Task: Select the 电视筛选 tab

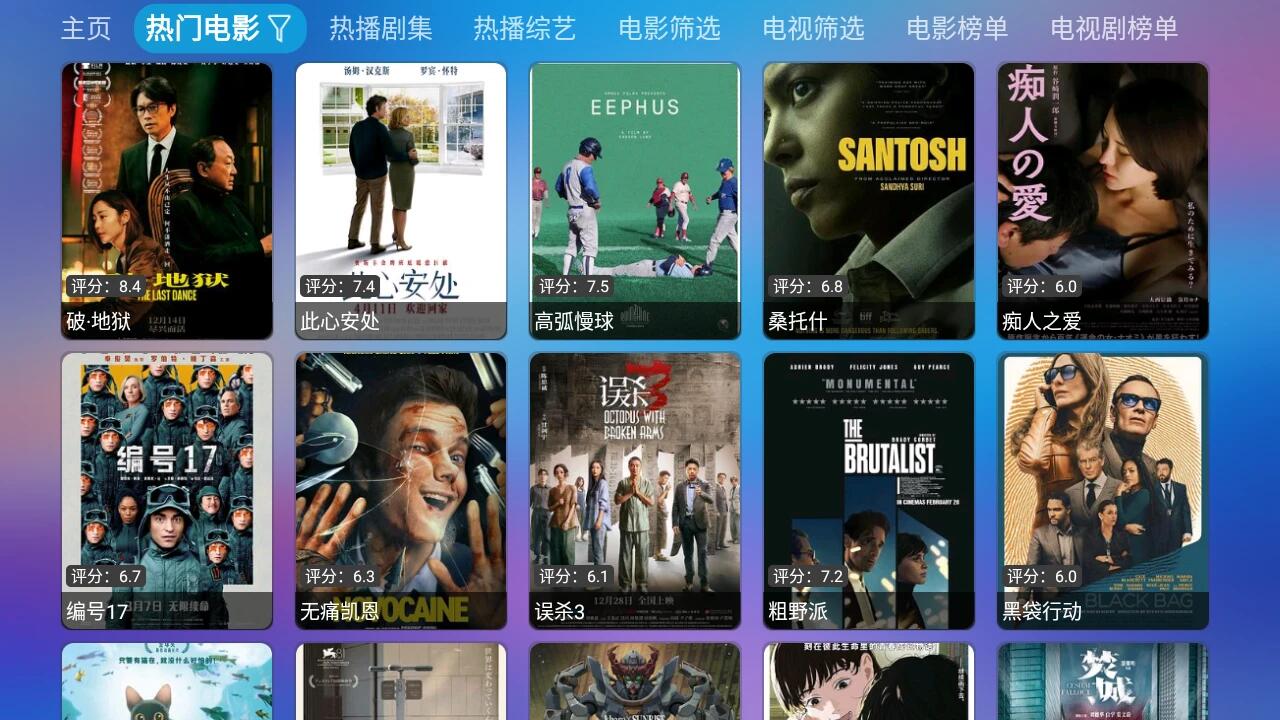Action: 813,28
